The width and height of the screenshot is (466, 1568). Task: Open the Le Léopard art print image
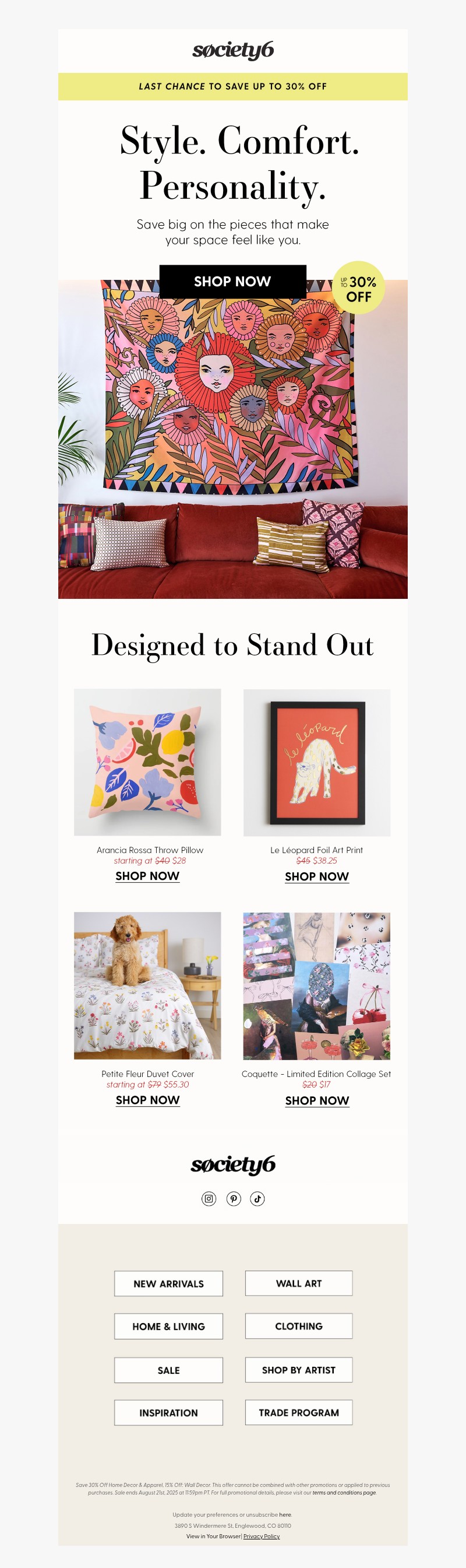[316, 762]
